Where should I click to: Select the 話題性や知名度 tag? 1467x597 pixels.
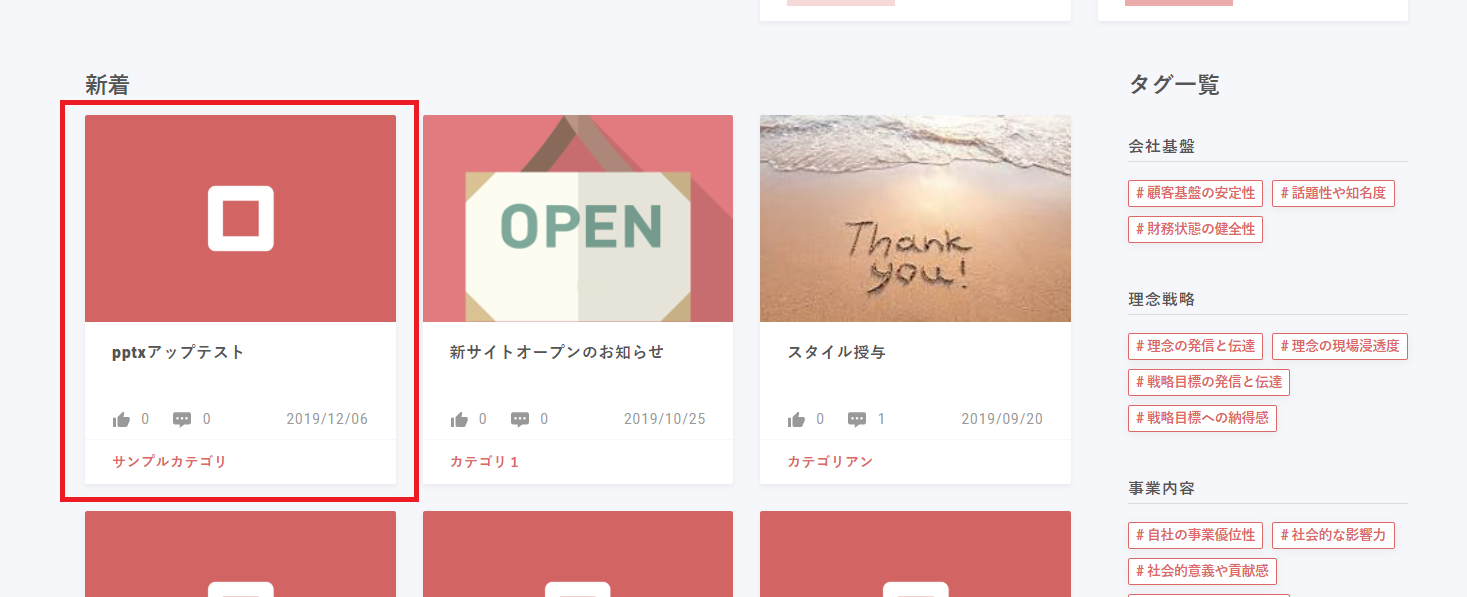(1333, 193)
